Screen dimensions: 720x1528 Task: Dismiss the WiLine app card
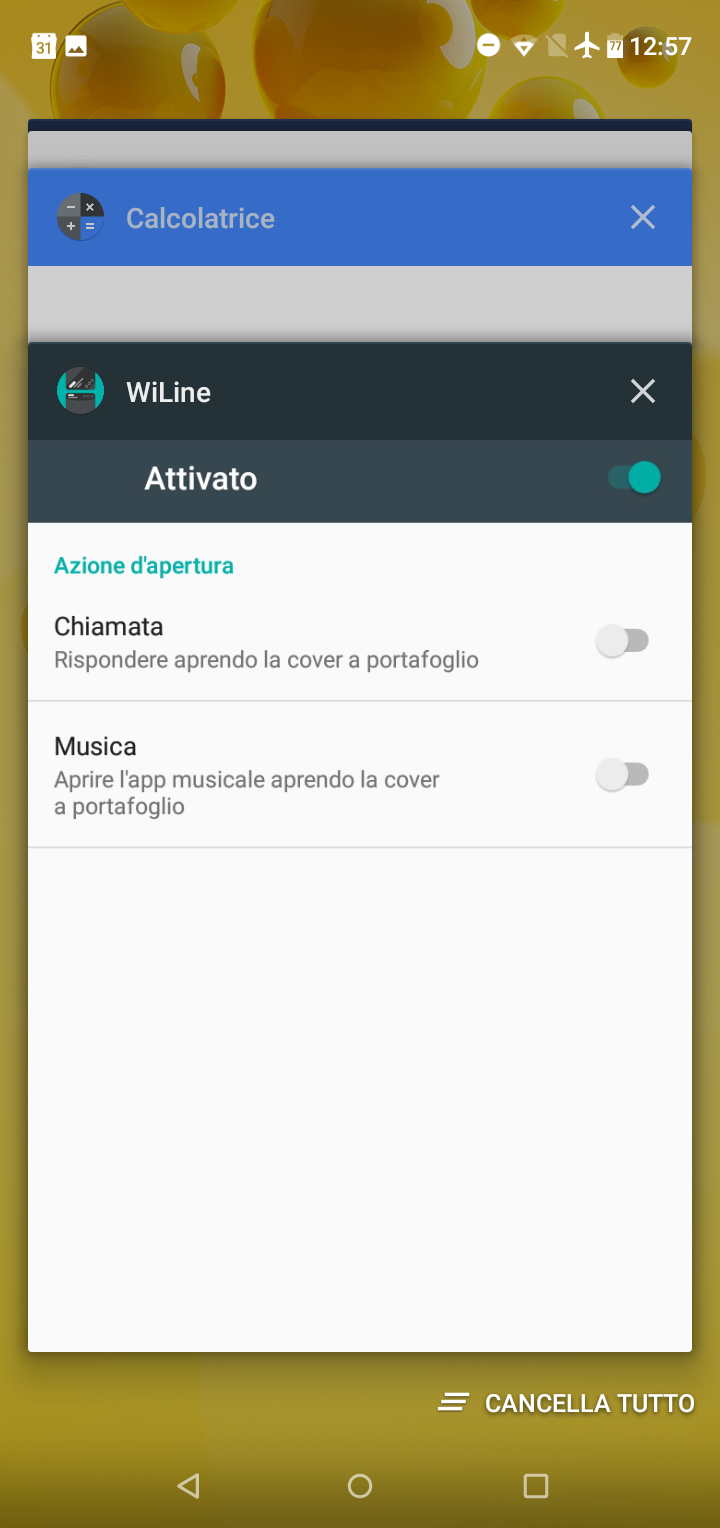pyautogui.click(x=643, y=391)
